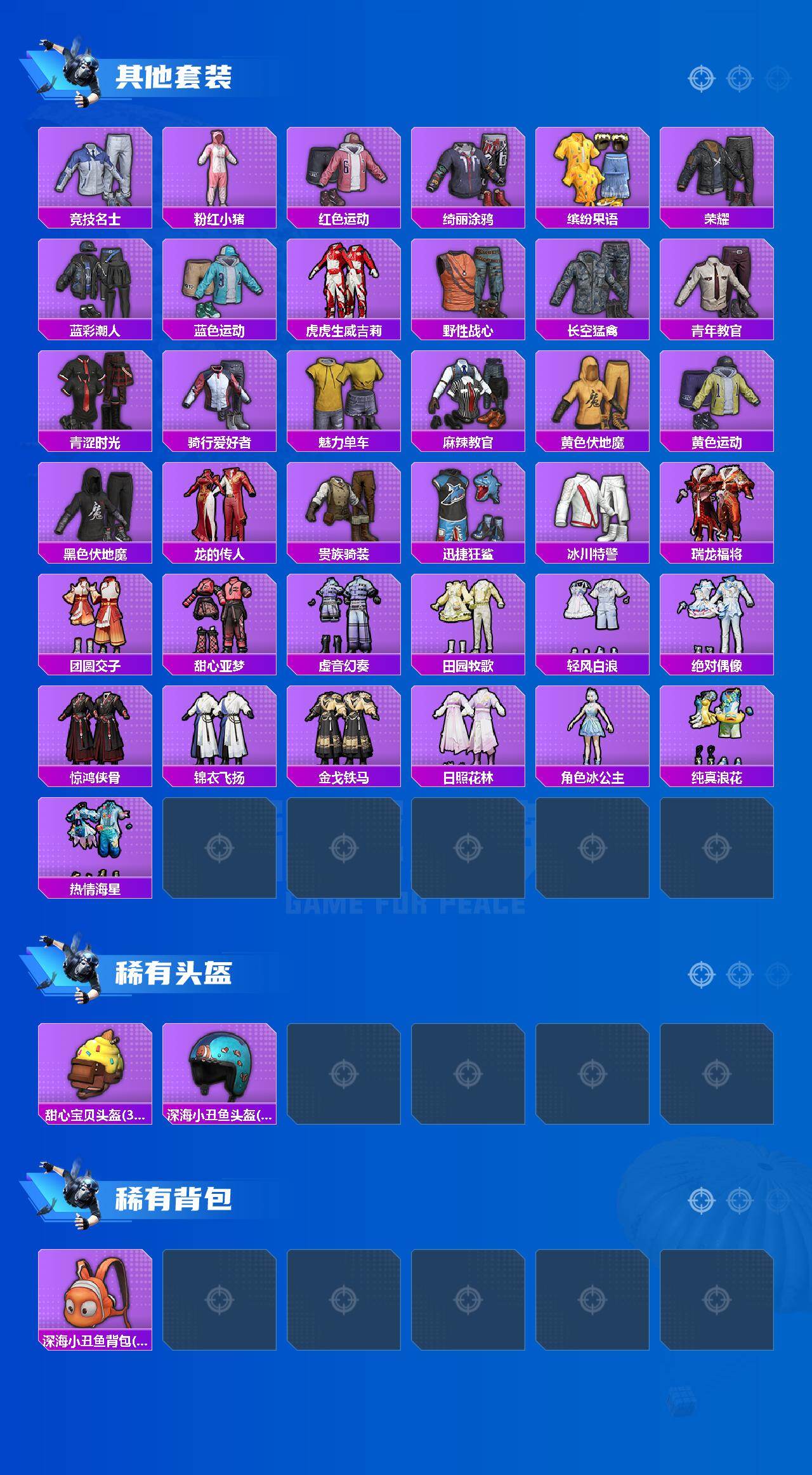
Task: Select the 甜心宝贝头盔 helmet item
Action: click(x=94, y=1069)
